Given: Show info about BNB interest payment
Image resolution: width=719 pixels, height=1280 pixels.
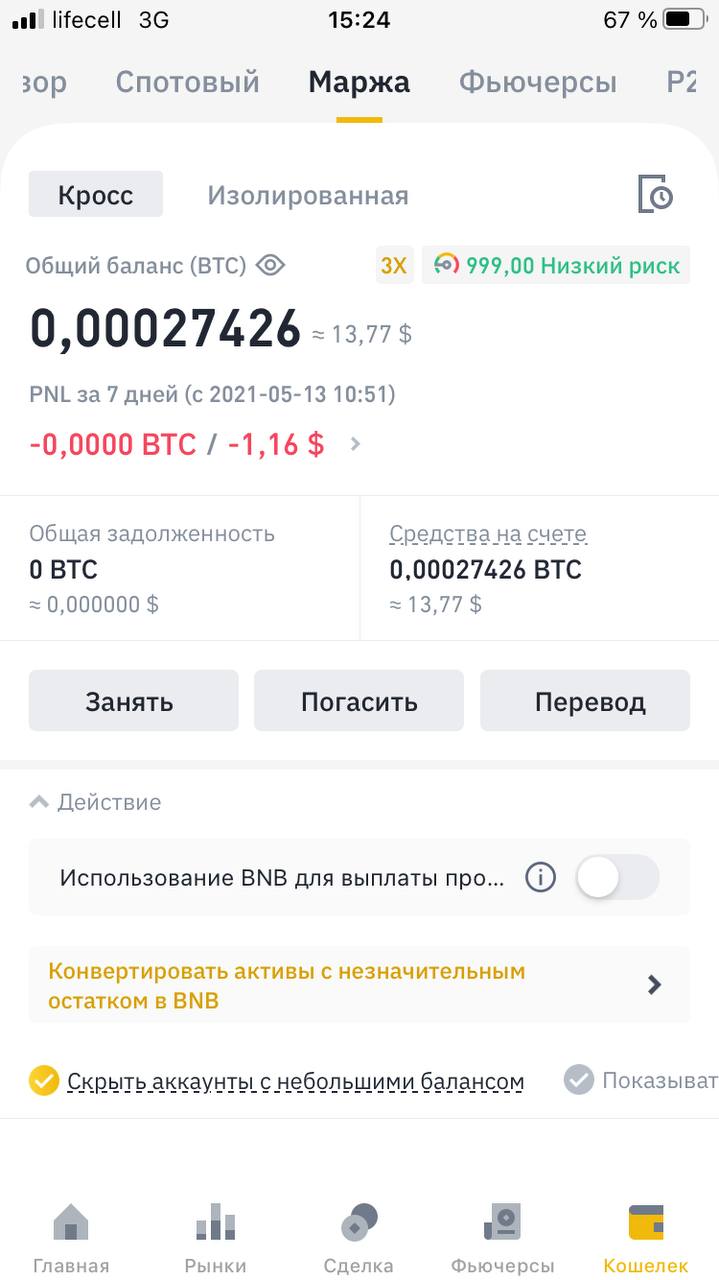Looking at the screenshot, I should pos(540,878).
